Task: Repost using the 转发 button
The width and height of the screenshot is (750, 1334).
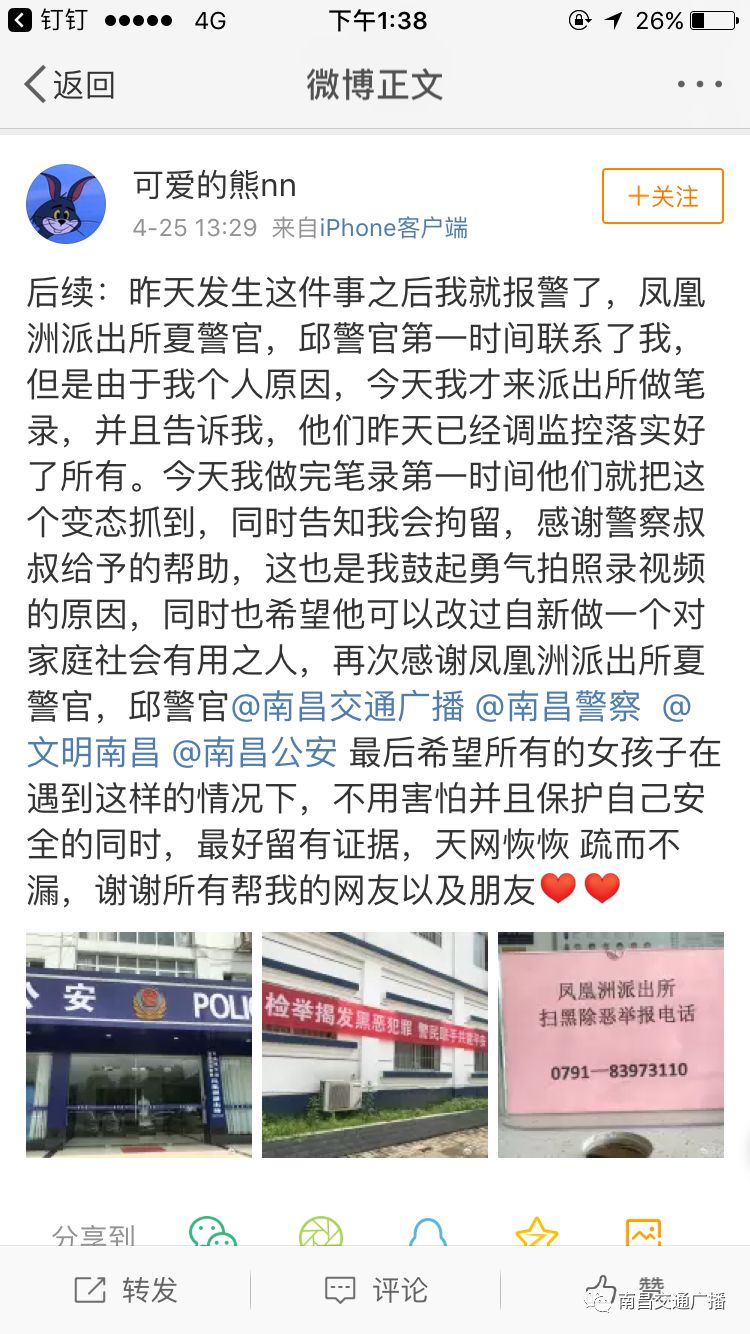Action: point(126,1290)
